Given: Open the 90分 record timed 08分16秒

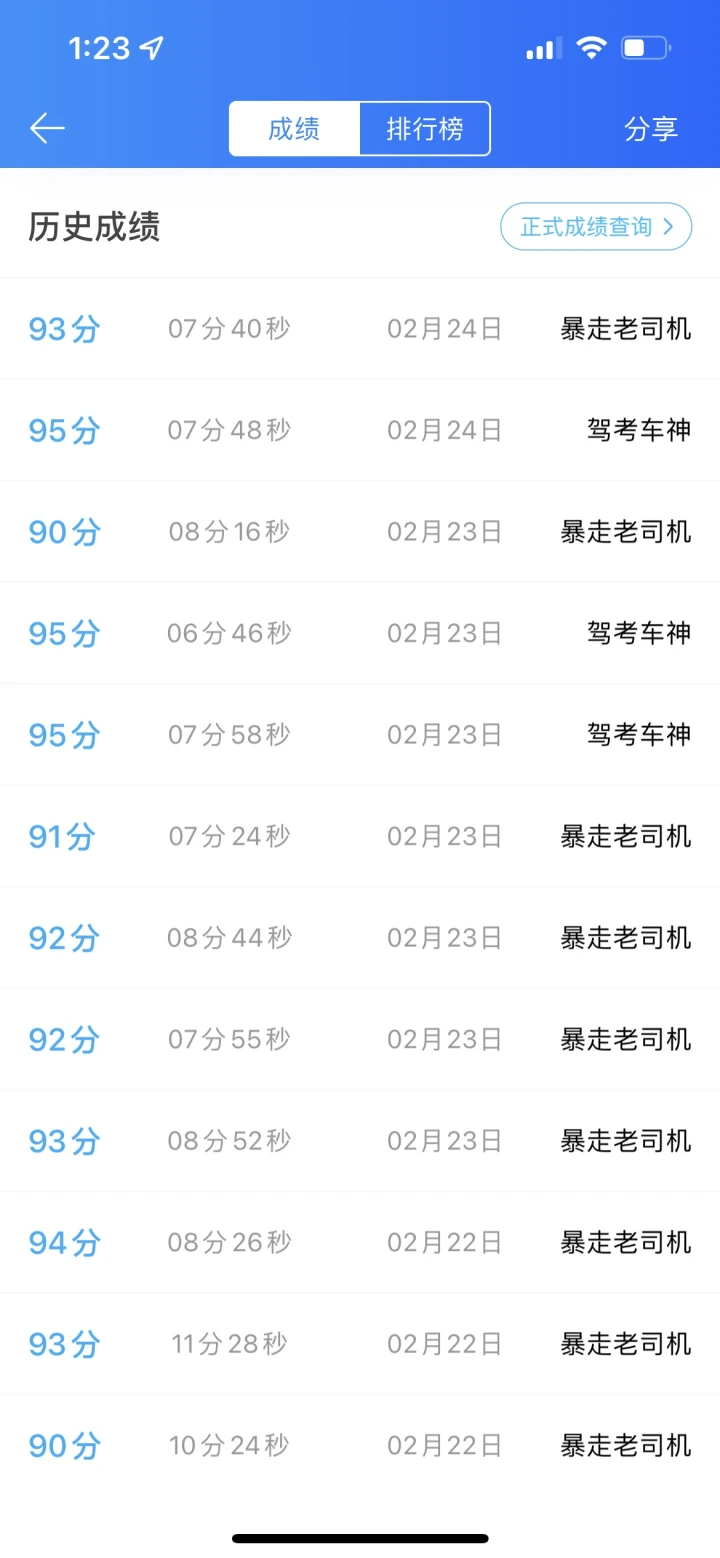Looking at the screenshot, I should coord(360,532).
